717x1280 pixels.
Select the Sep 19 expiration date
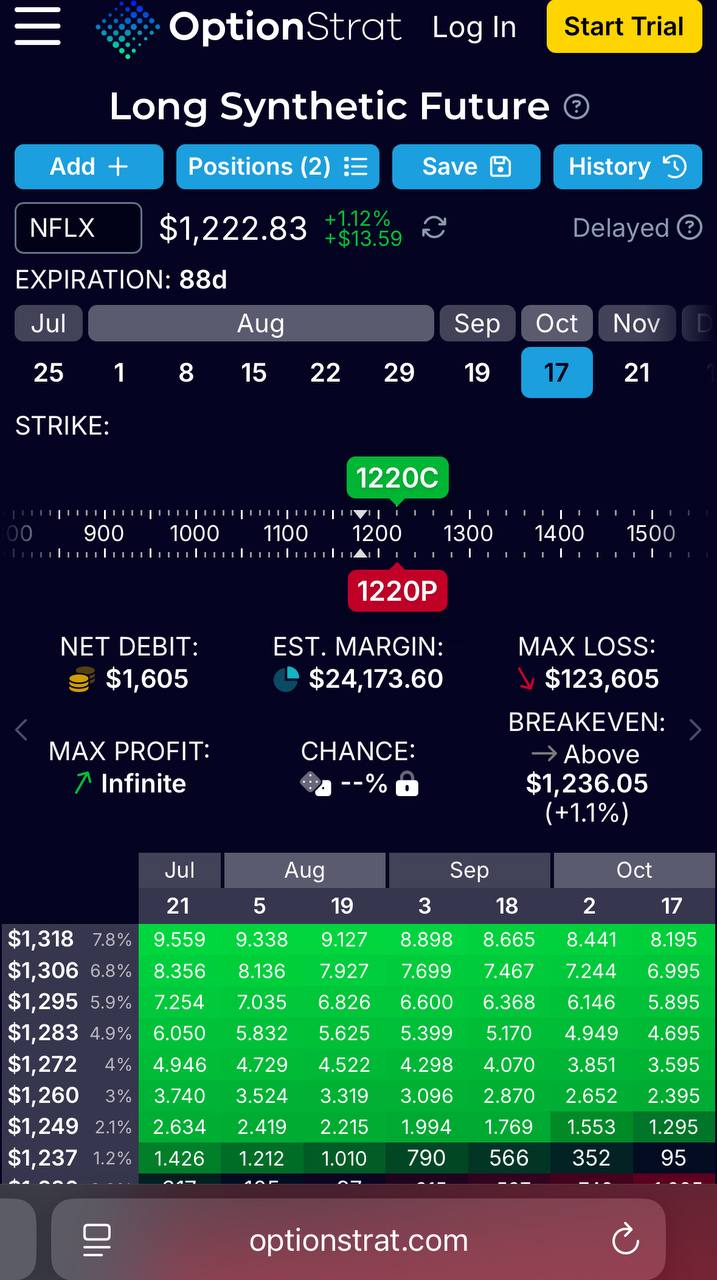coord(477,373)
